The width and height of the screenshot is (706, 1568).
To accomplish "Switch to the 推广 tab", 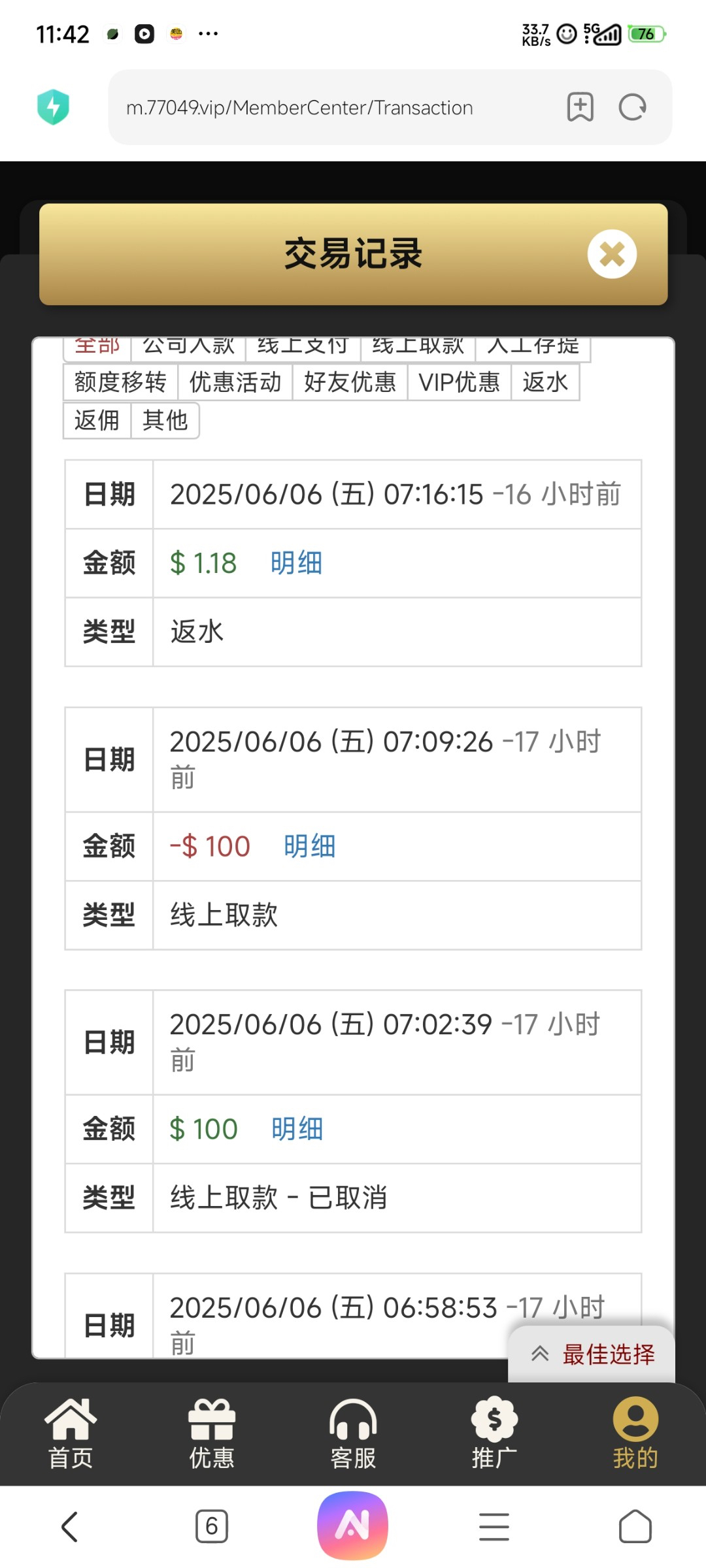I will pos(494,1433).
